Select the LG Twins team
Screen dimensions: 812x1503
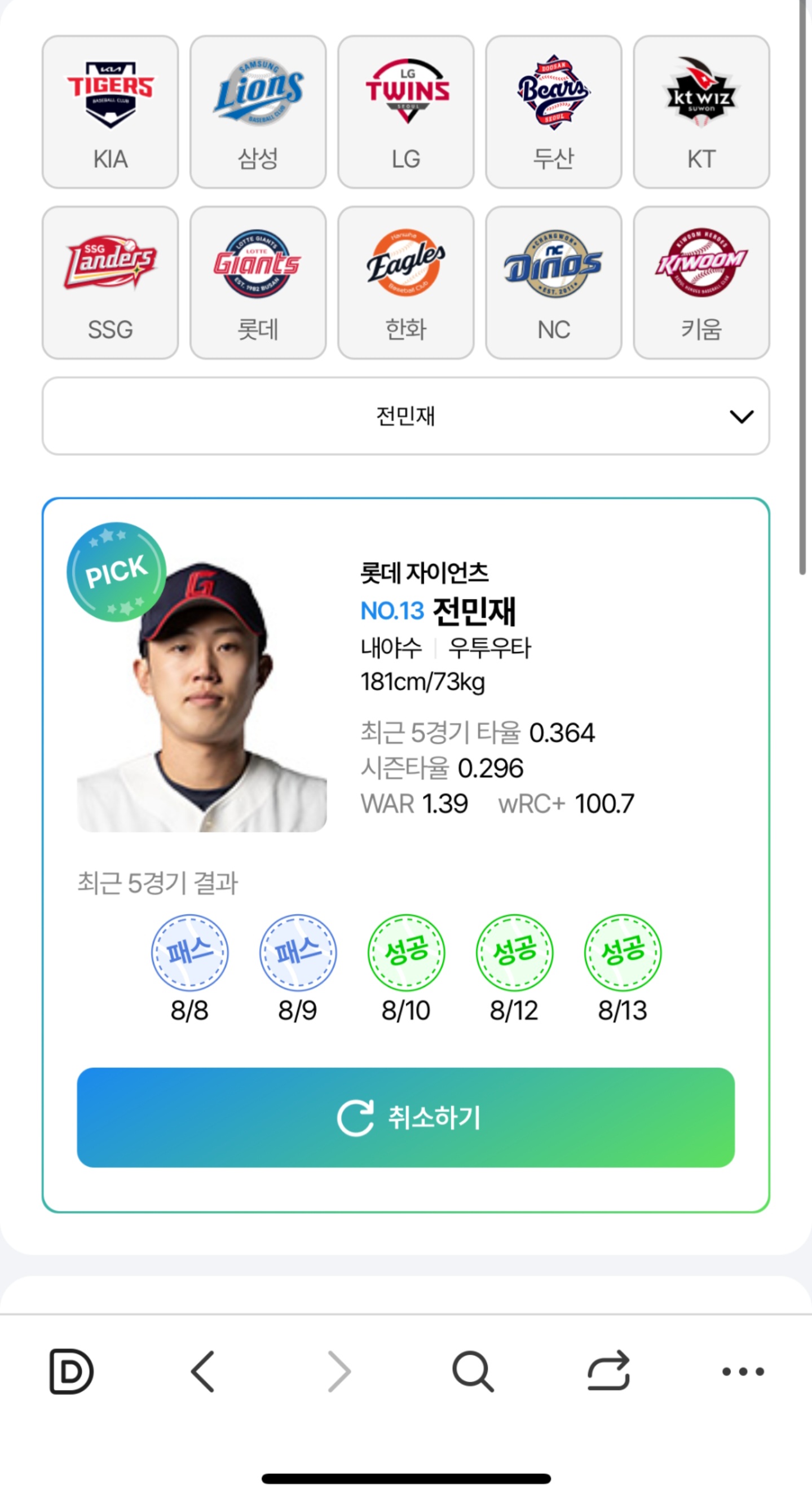(406, 112)
